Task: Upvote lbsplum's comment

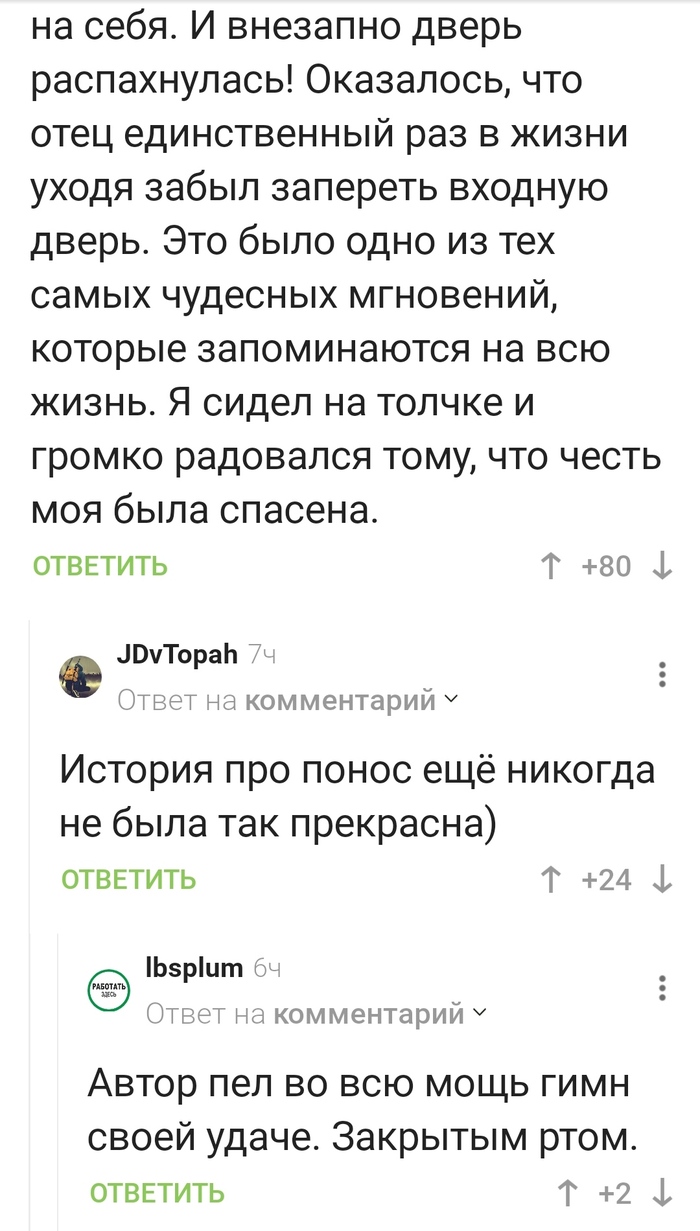Action: pyautogui.click(x=567, y=1193)
